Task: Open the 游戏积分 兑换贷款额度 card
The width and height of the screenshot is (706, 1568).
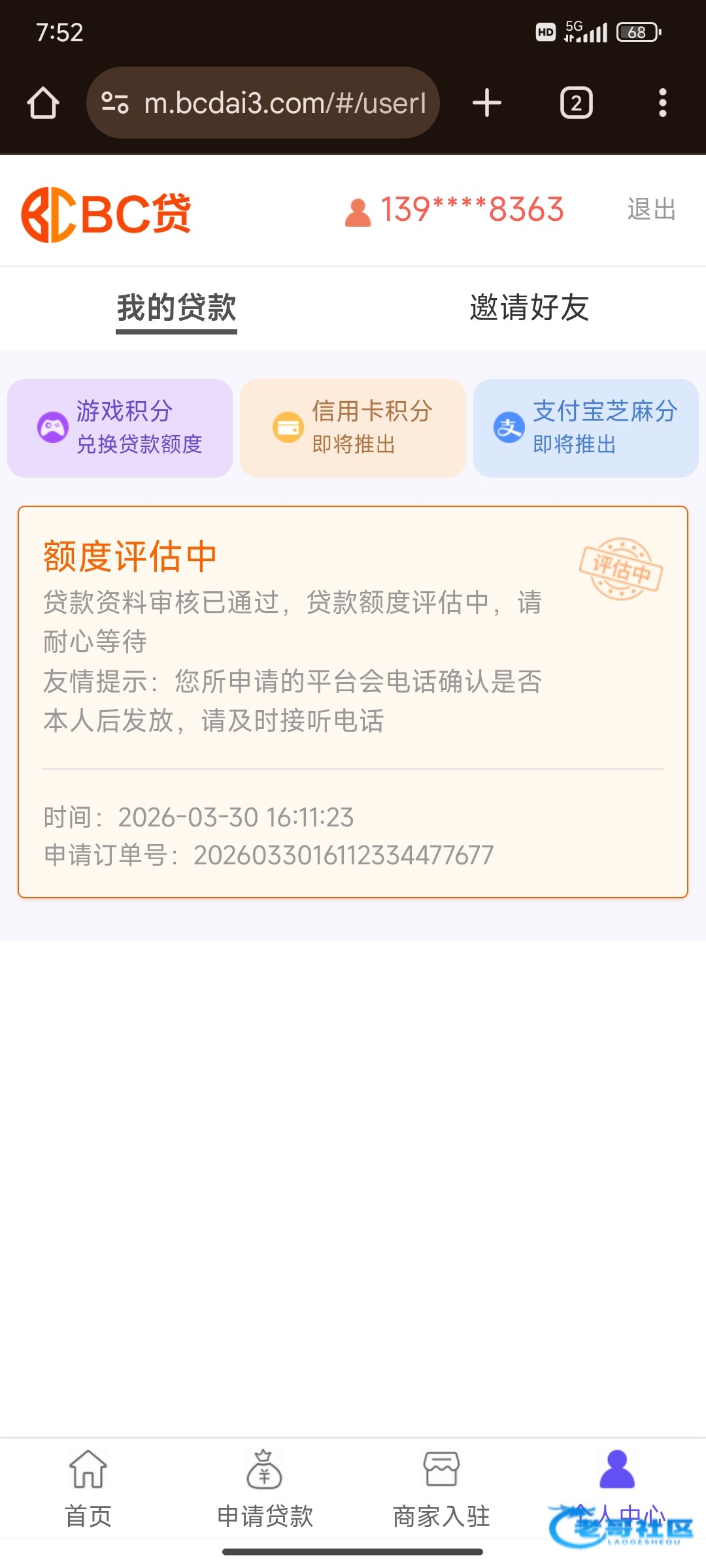Action: coord(120,428)
